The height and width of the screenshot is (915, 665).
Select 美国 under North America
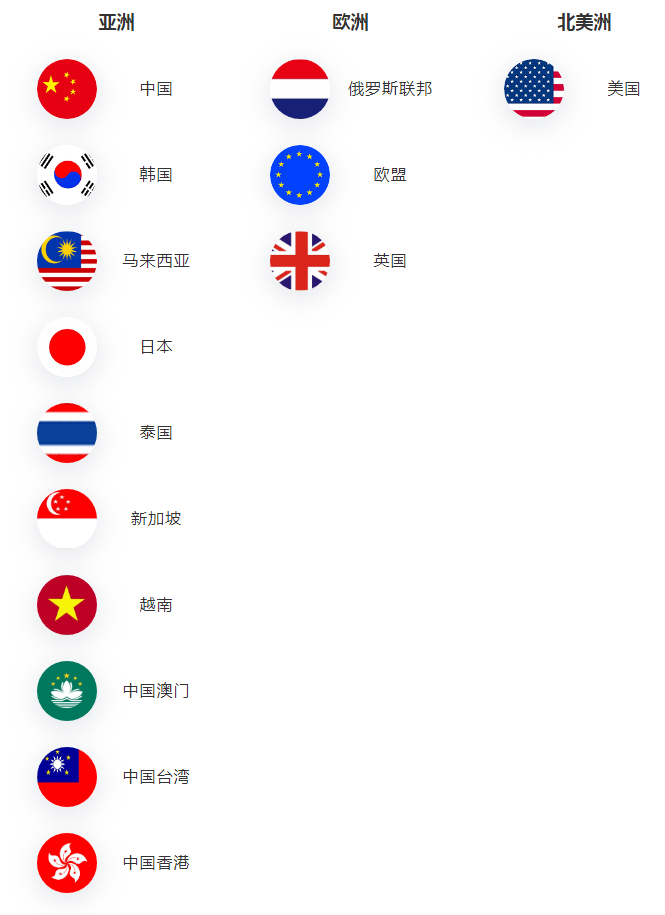pyautogui.click(x=622, y=89)
